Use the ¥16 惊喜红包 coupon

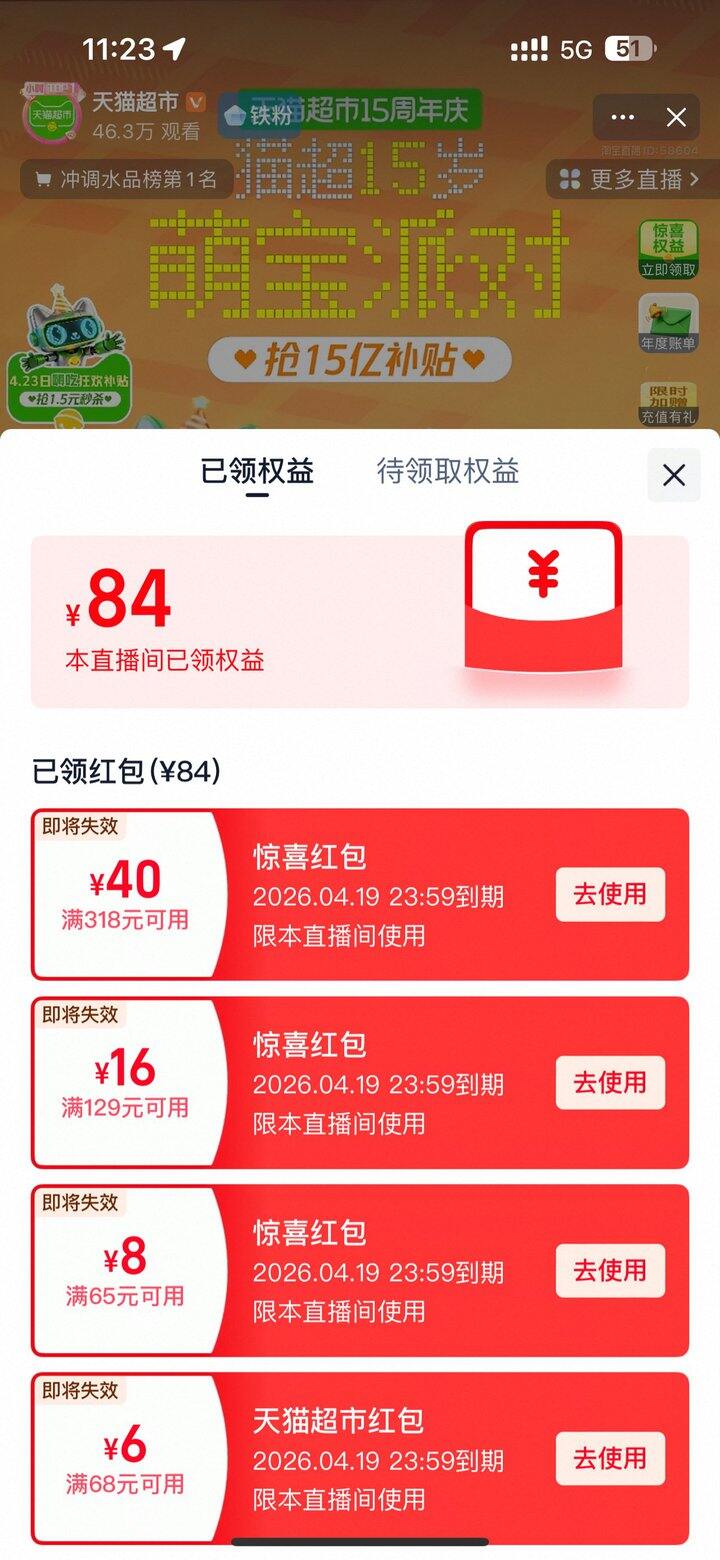(609, 1082)
